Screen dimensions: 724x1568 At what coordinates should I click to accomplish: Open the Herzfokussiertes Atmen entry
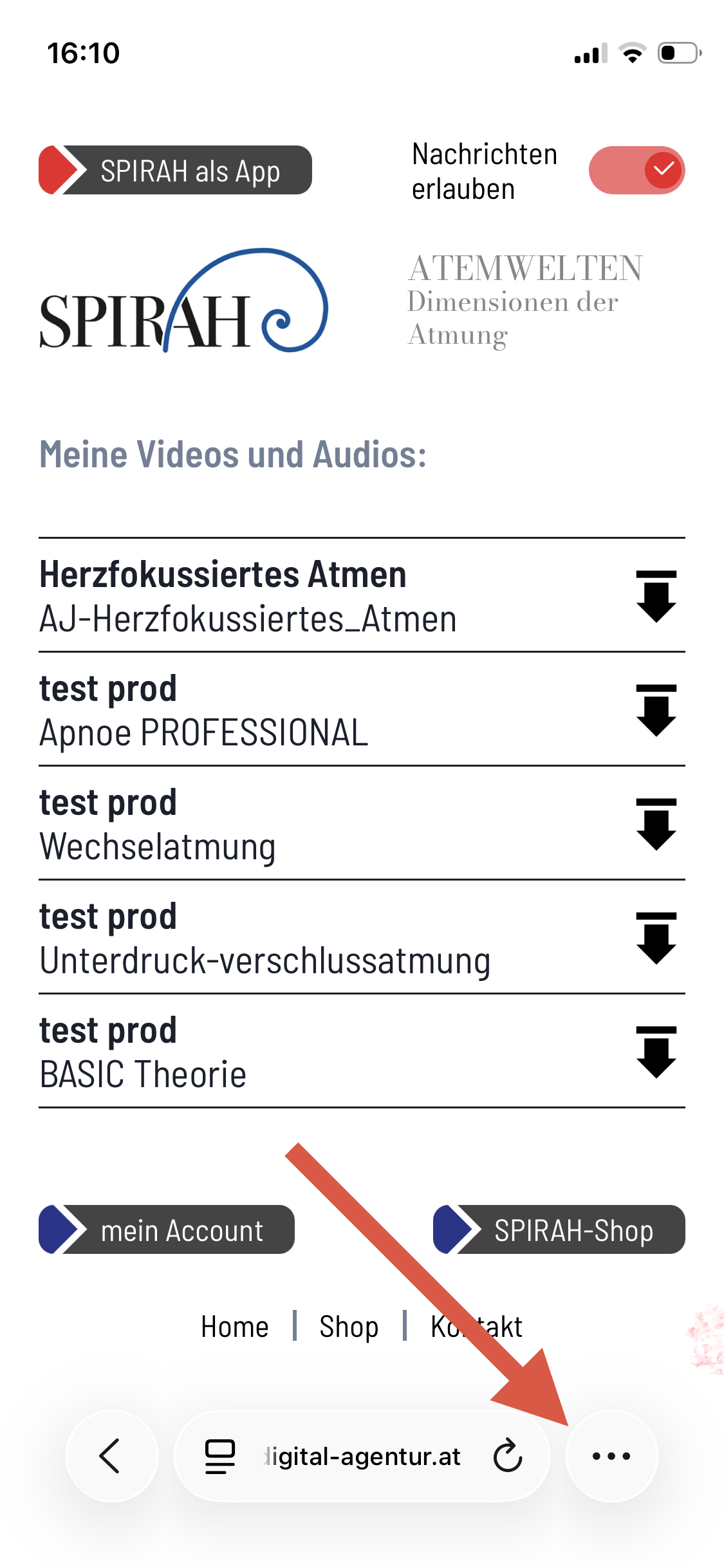click(248, 596)
